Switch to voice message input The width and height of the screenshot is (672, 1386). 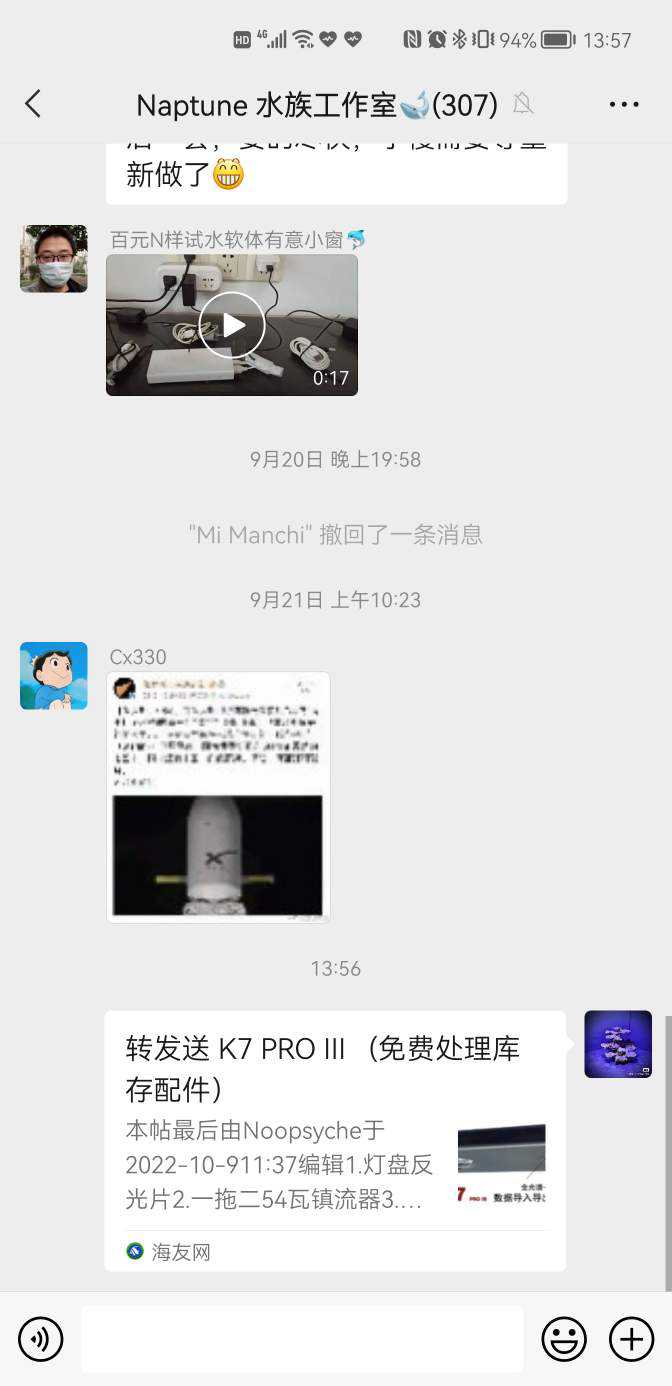pyautogui.click(x=41, y=1339)
